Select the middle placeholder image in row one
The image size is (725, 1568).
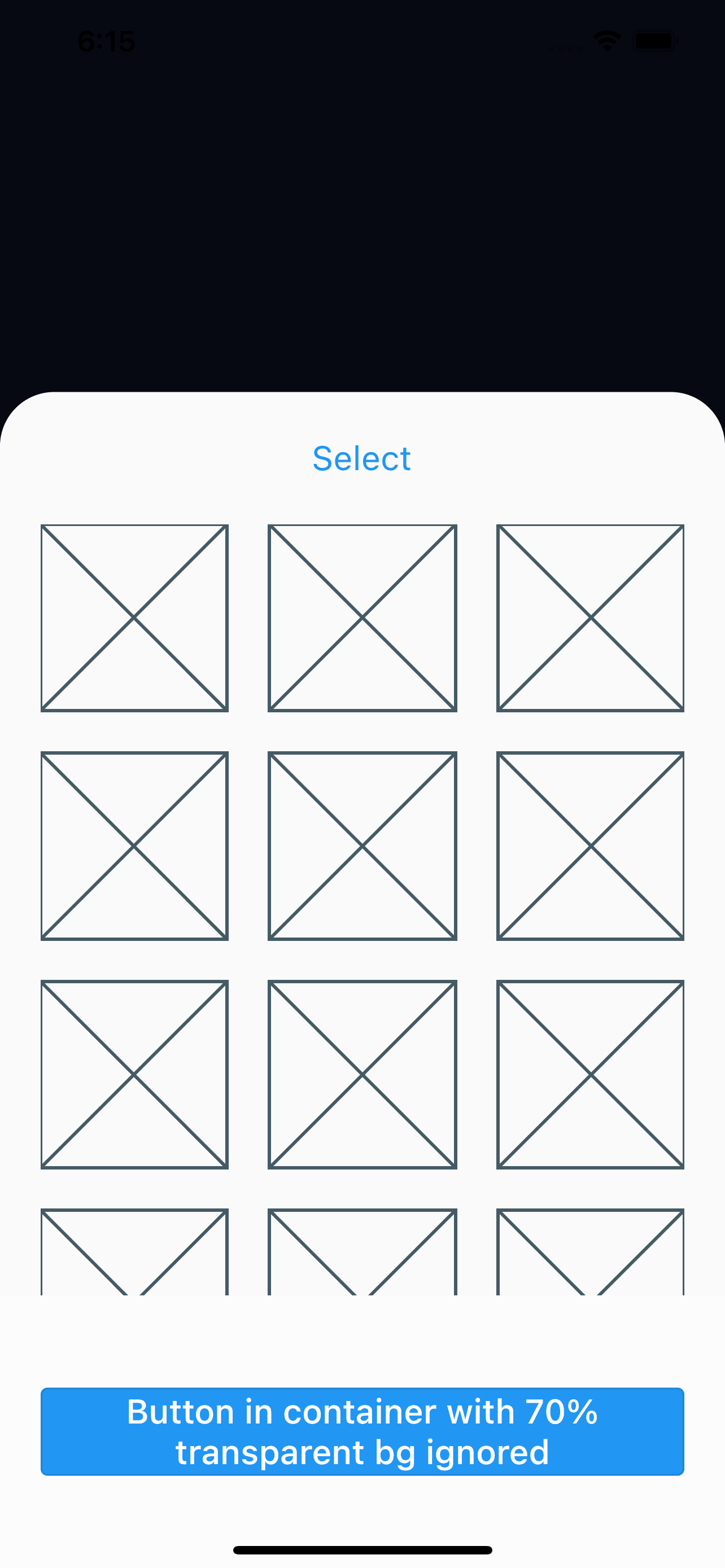click(x=362, y=617)
